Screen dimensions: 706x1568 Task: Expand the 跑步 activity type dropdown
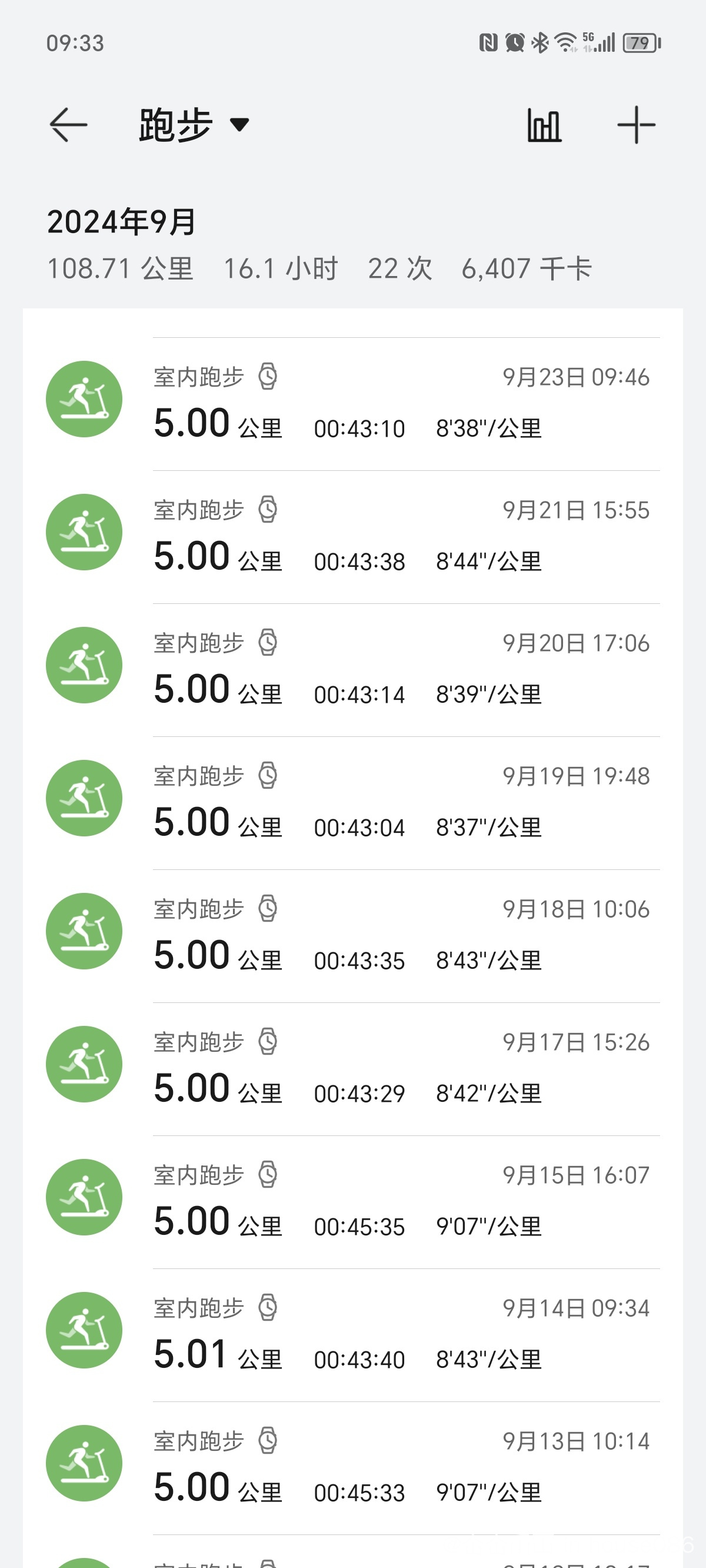pos(194,125)
